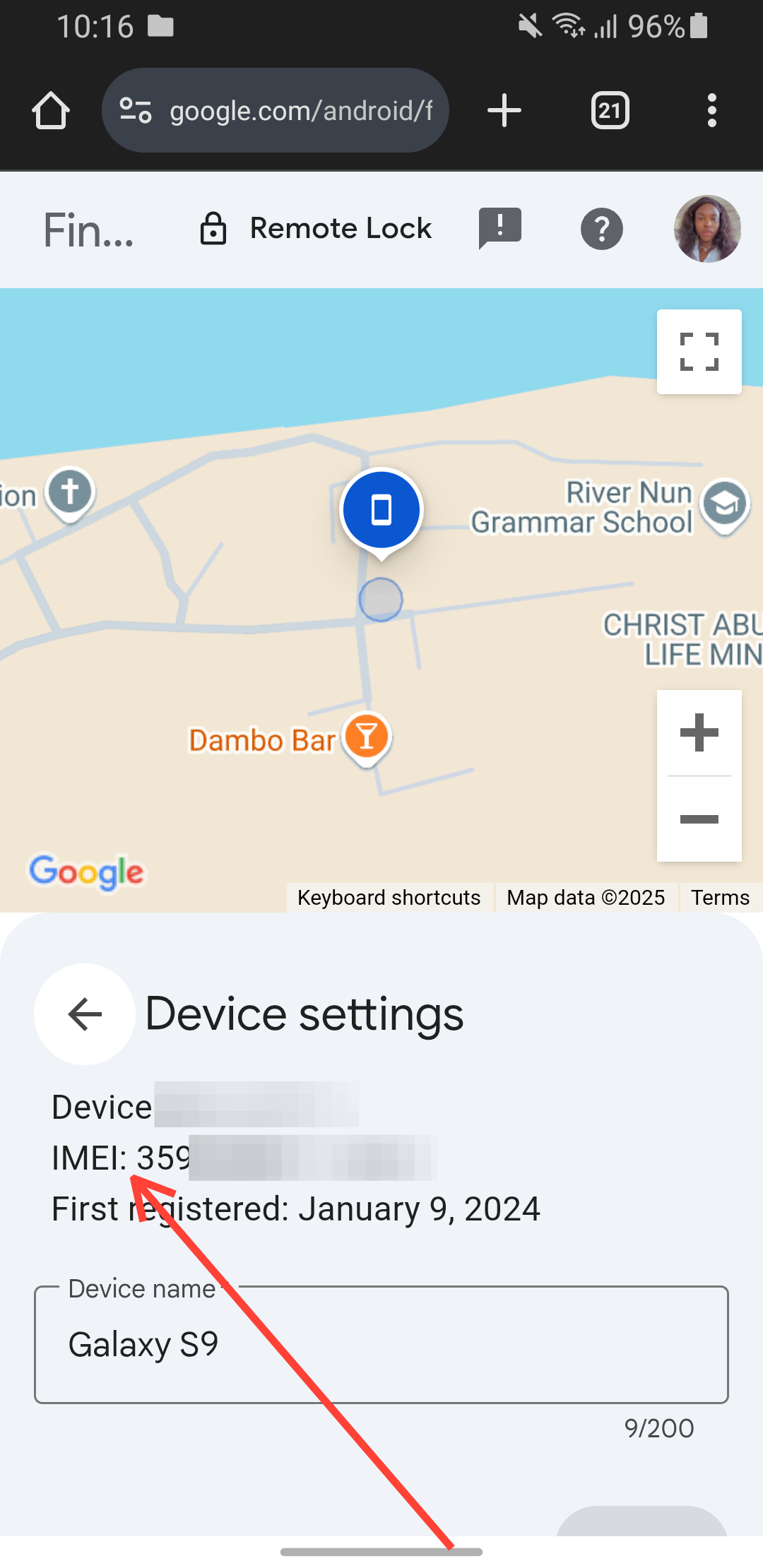Select the blue device location pin
The width and height of the screenshot is (763, 1568).
tap(381, 510)
